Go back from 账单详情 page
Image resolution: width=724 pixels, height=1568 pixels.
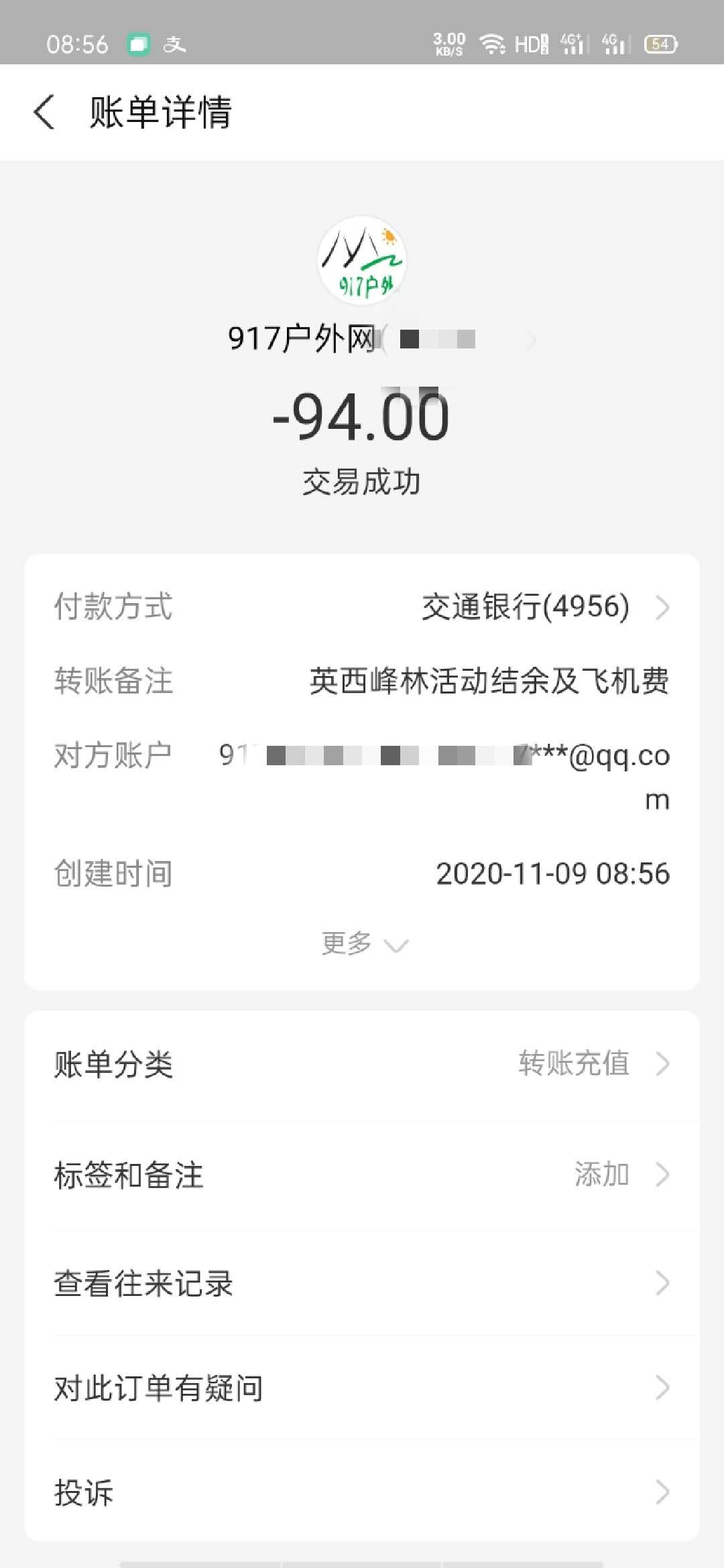point(44,112)
